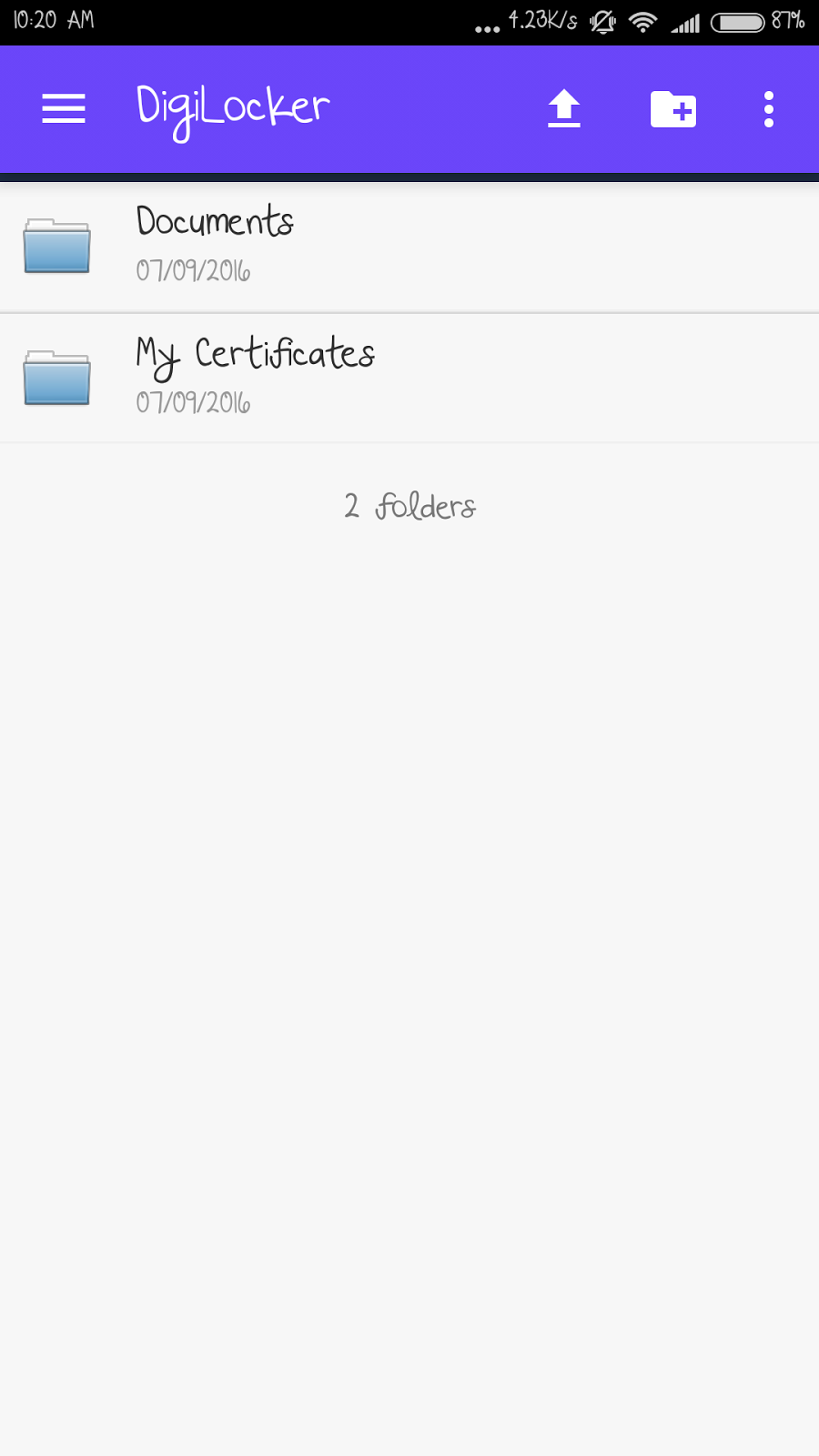Open the overflow options menu
The height and width of the screenshot is (1456, 819).
click(769, 109)
